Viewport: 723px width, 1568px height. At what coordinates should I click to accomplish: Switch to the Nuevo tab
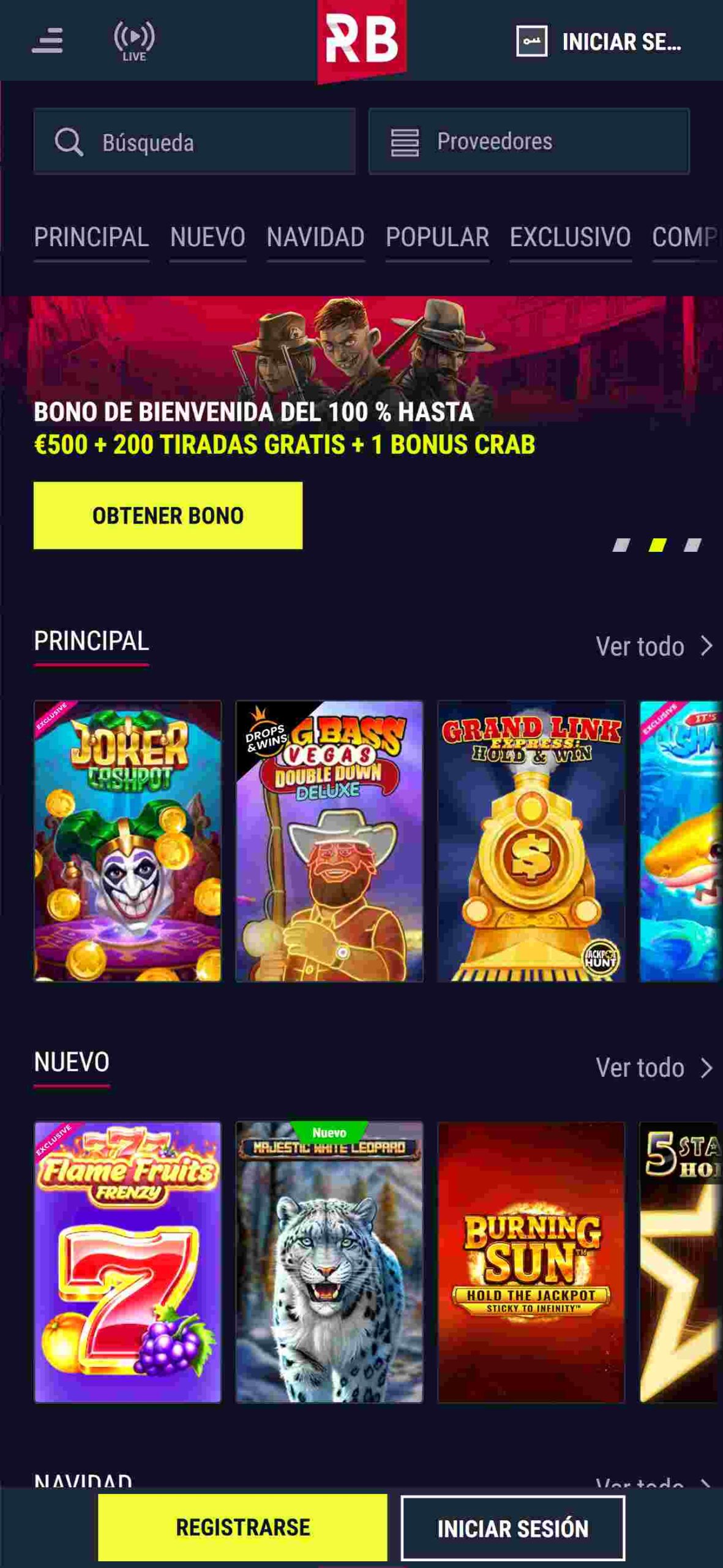coord(208,237)
